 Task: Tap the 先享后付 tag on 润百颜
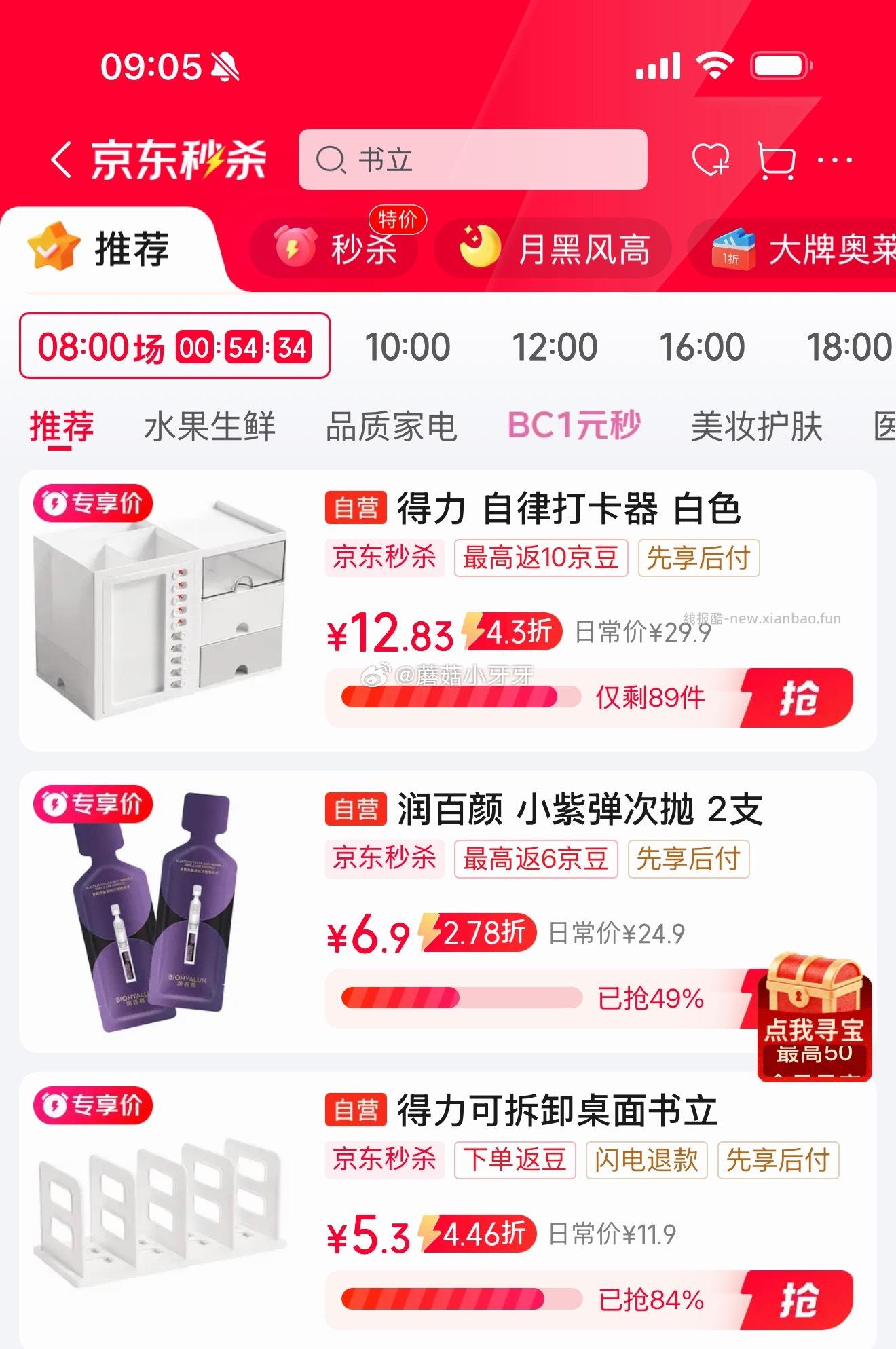tap(688, 858)
